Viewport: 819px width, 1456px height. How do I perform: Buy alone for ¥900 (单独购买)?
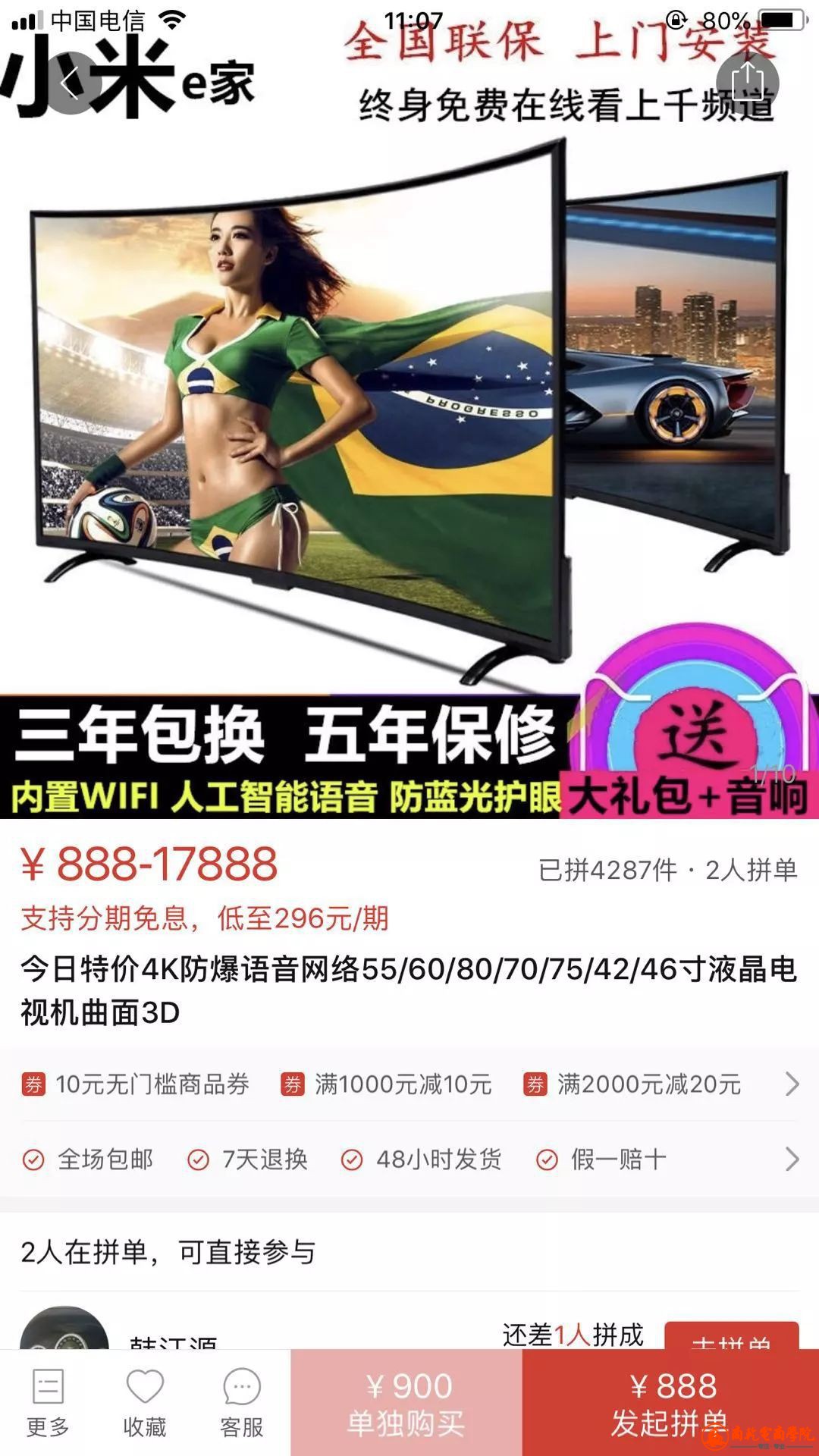click(406, 1403)
